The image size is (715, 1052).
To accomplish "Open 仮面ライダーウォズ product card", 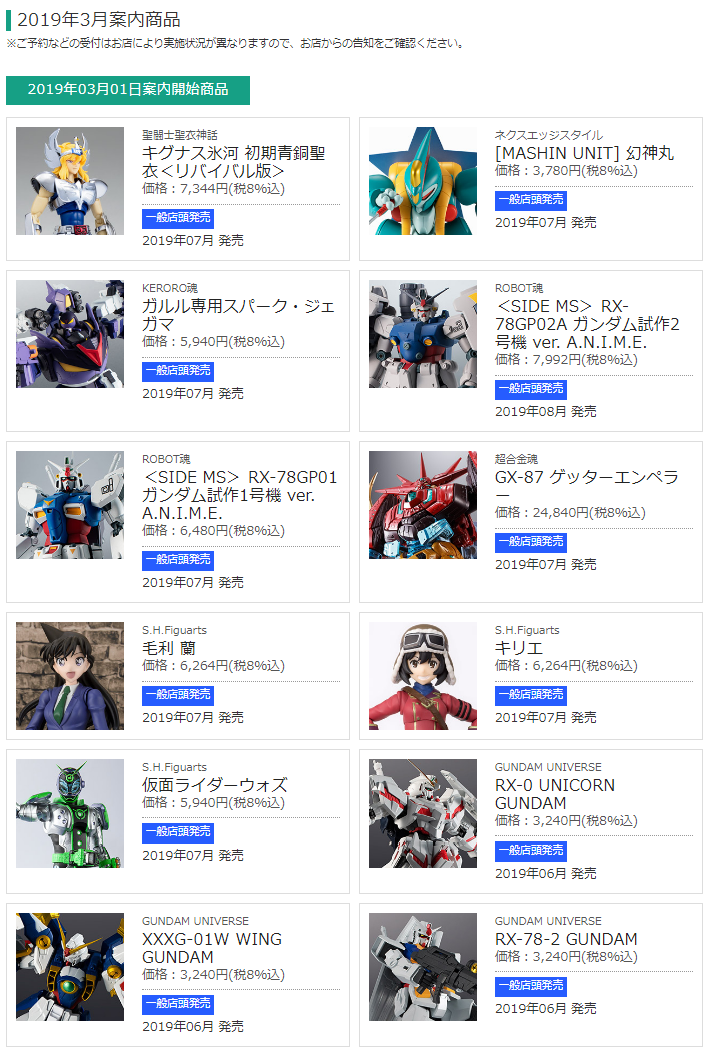I will (214, 785).
